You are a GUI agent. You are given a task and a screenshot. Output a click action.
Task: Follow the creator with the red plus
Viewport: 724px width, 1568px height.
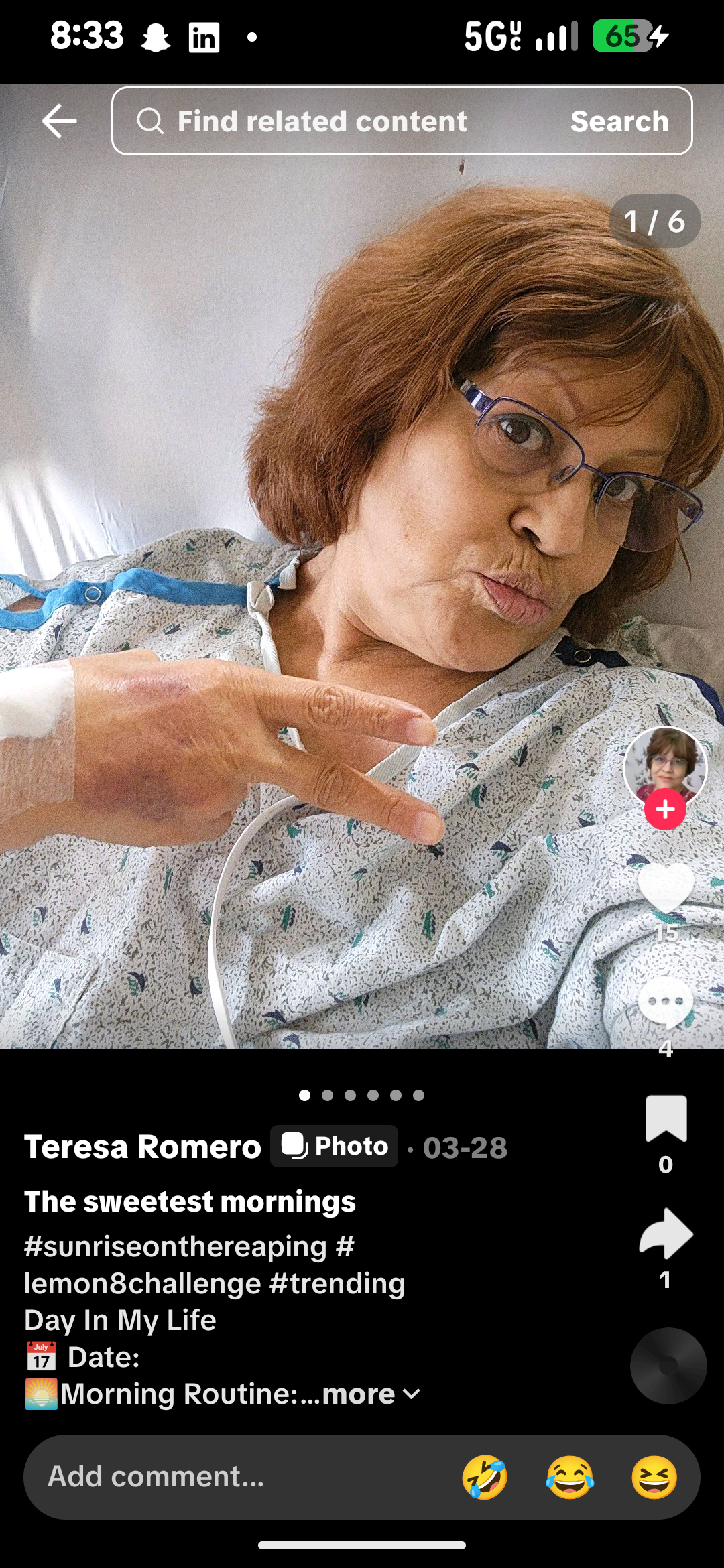coord(665,809)
